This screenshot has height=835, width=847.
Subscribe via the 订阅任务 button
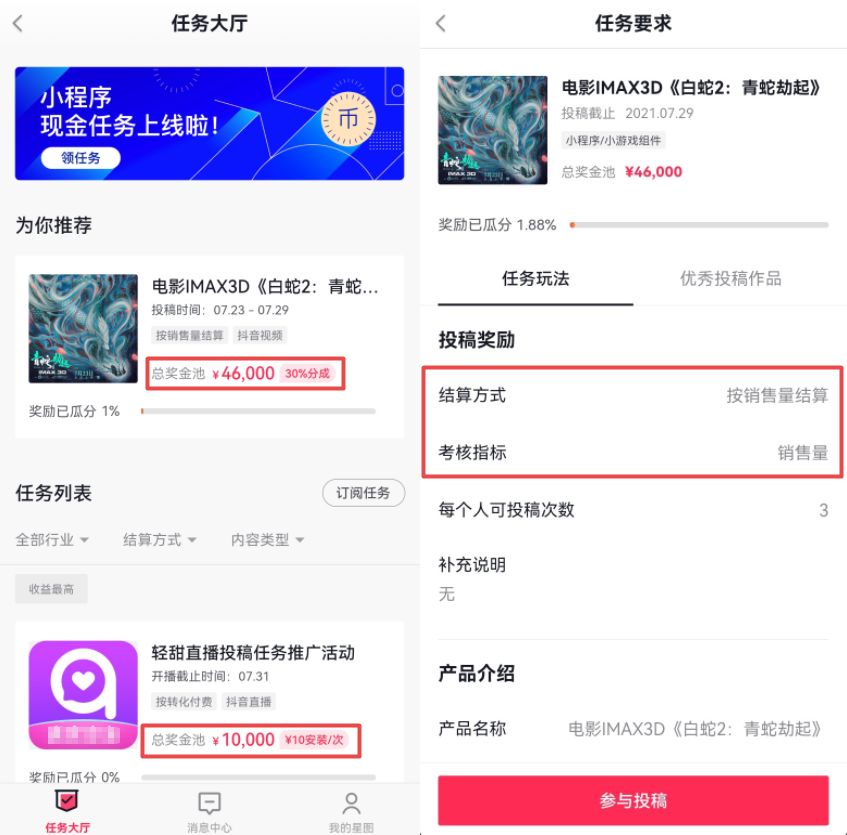click(363, 493)
